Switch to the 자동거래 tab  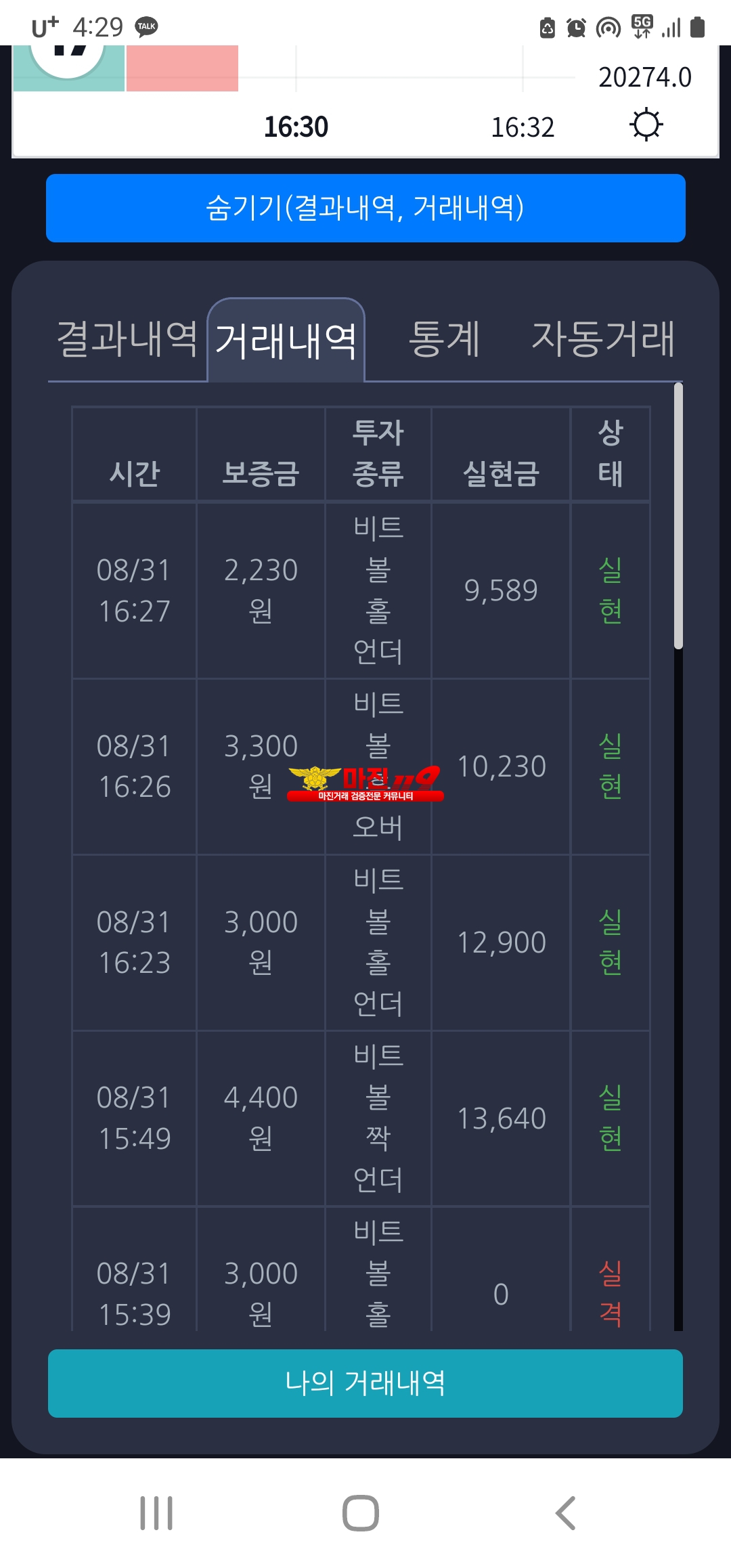pos(602,339)
